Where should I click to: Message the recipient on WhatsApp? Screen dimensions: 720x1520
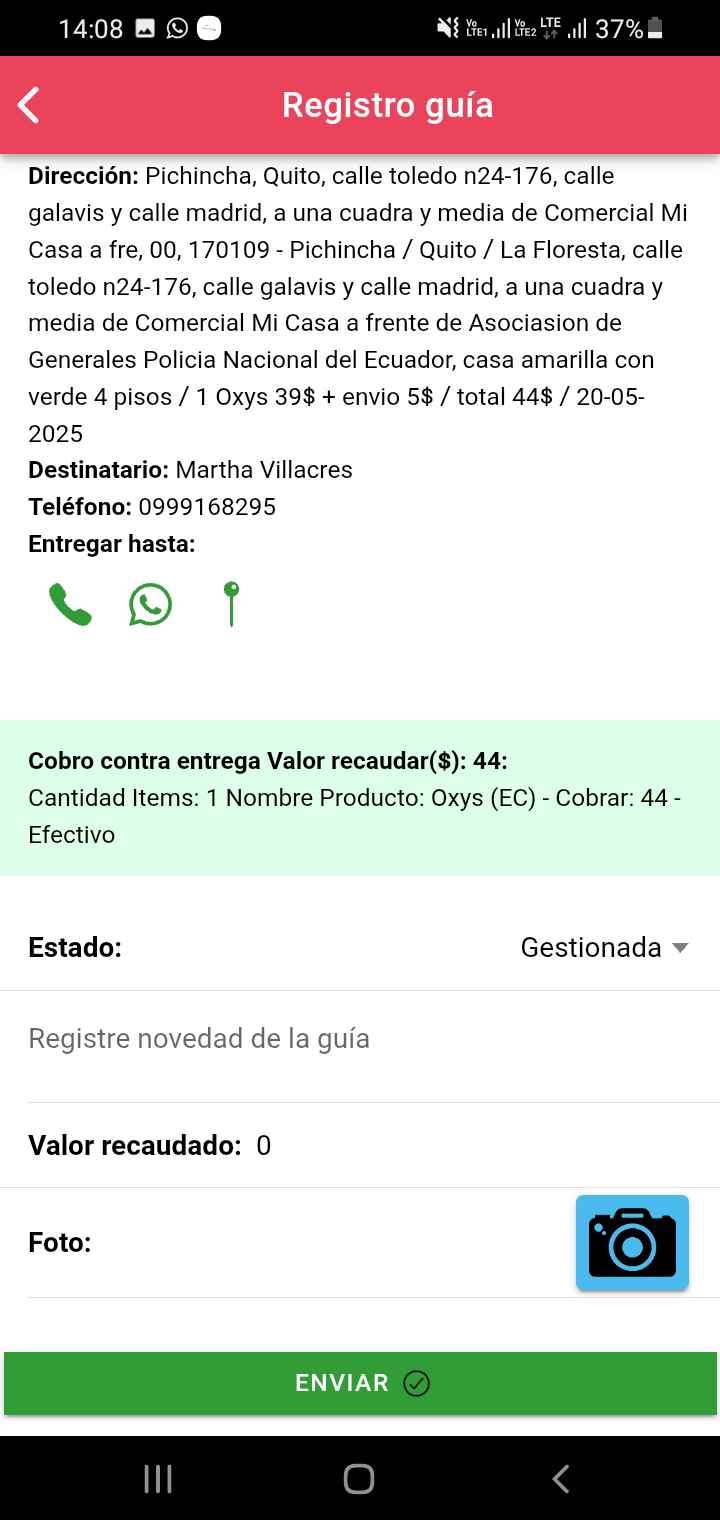click(x=150, y=605)
